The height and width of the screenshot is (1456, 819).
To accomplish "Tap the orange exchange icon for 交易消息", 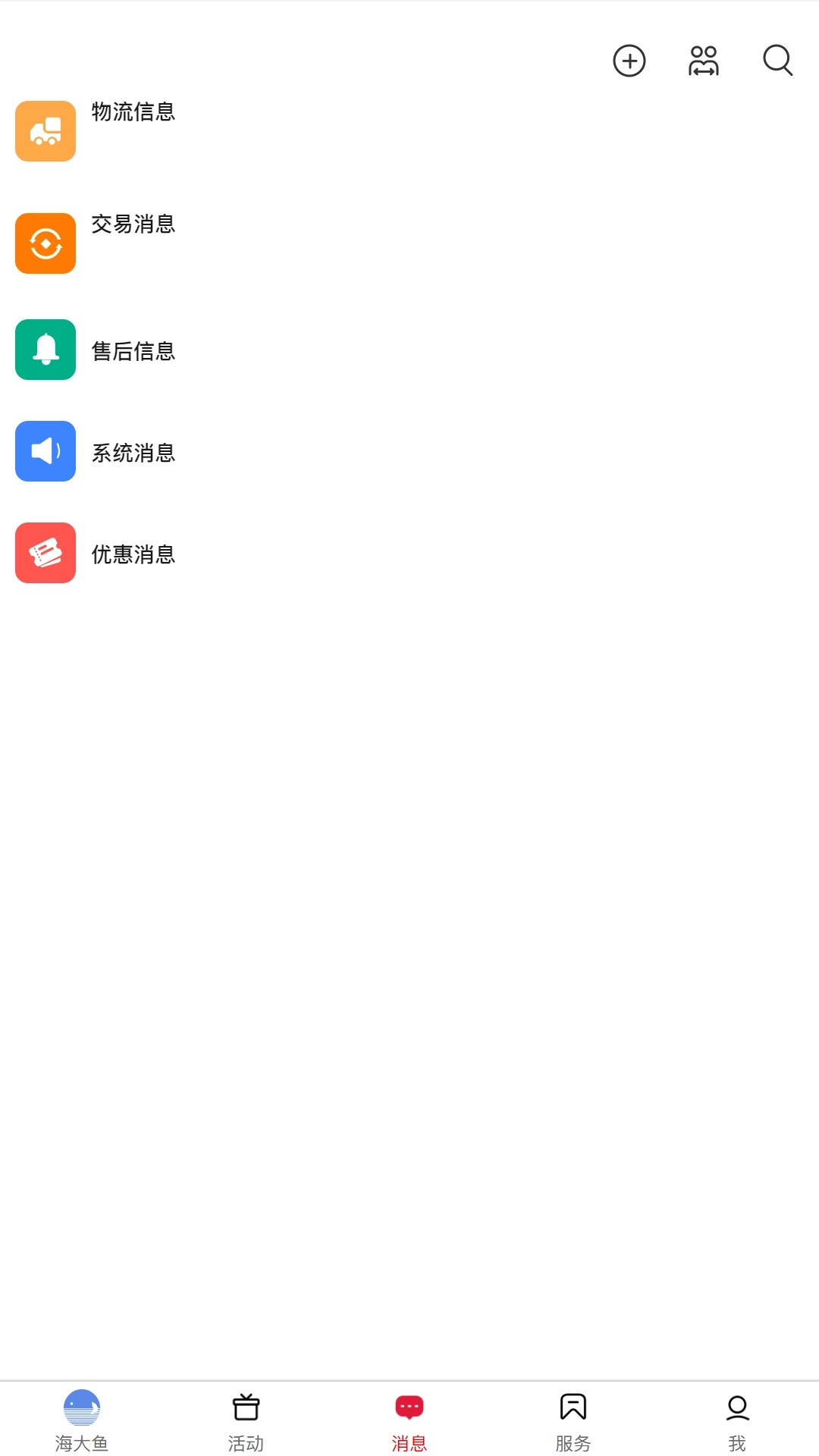I will pyautogui.click(x=45, y=243).
